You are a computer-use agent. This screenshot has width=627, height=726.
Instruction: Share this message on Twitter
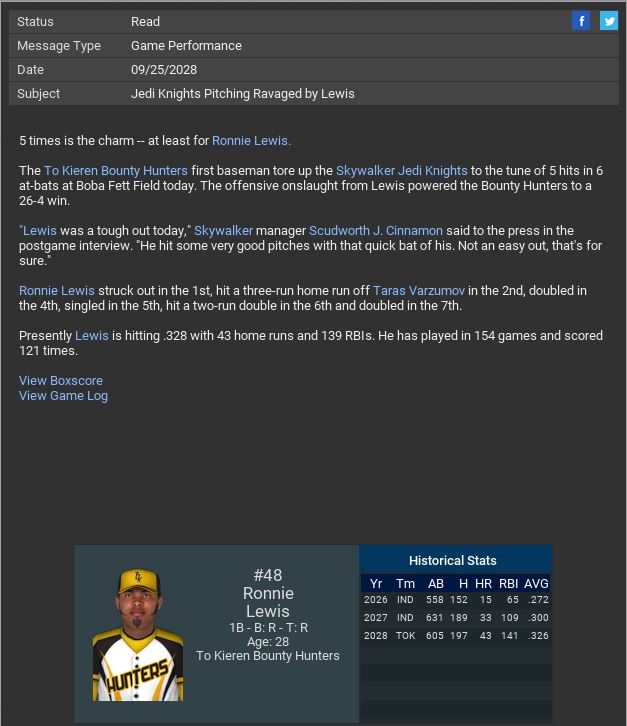click(x=608, y=21)
